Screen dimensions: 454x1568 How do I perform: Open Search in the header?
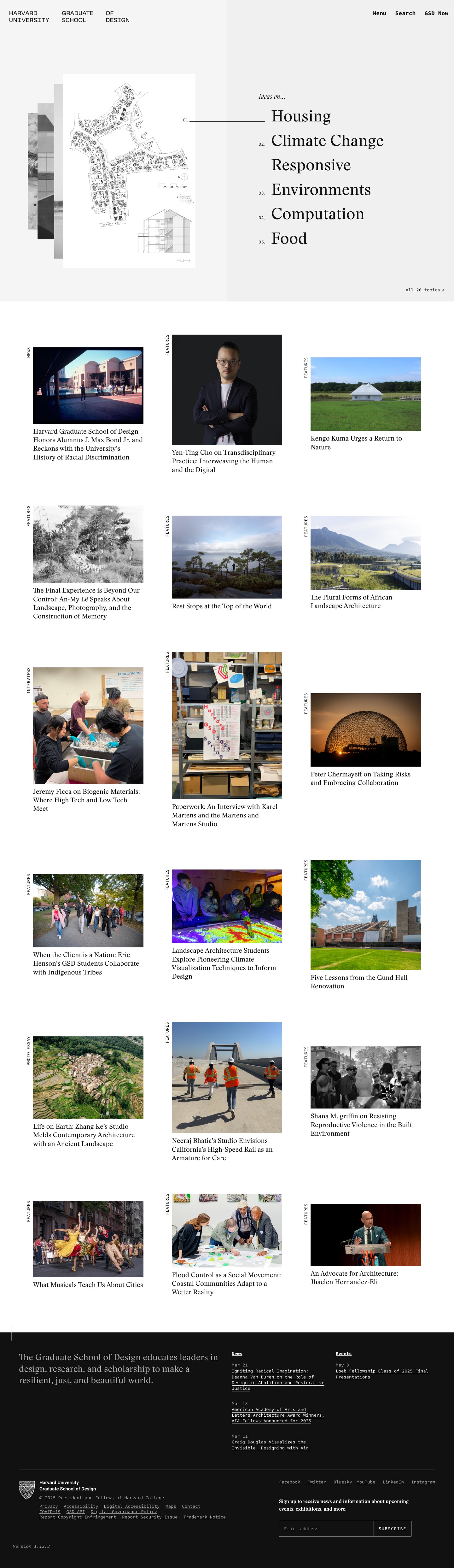click(x=405, y=13)
